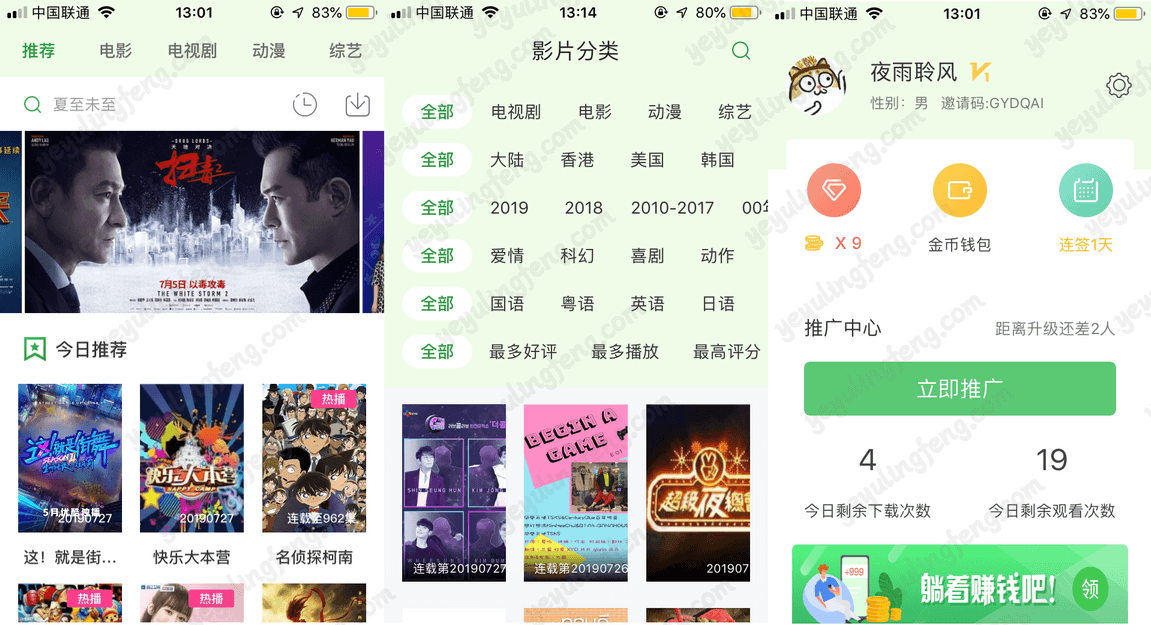Tap the search icon on 影片分类 page
Viewport: 1151px width, 625px height.
(x=741, y=51)
